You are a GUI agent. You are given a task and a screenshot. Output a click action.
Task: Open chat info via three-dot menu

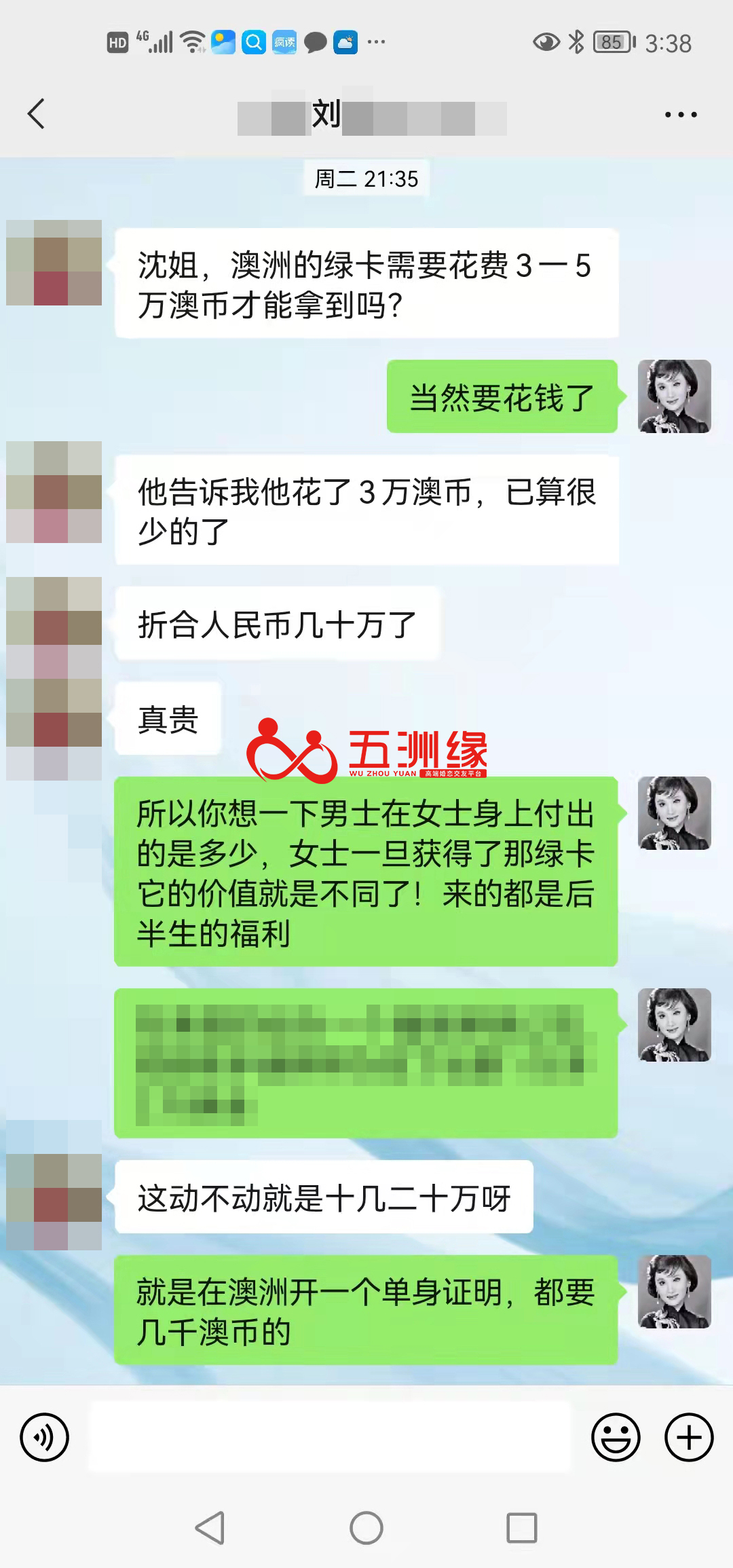[x=680, y=115]
